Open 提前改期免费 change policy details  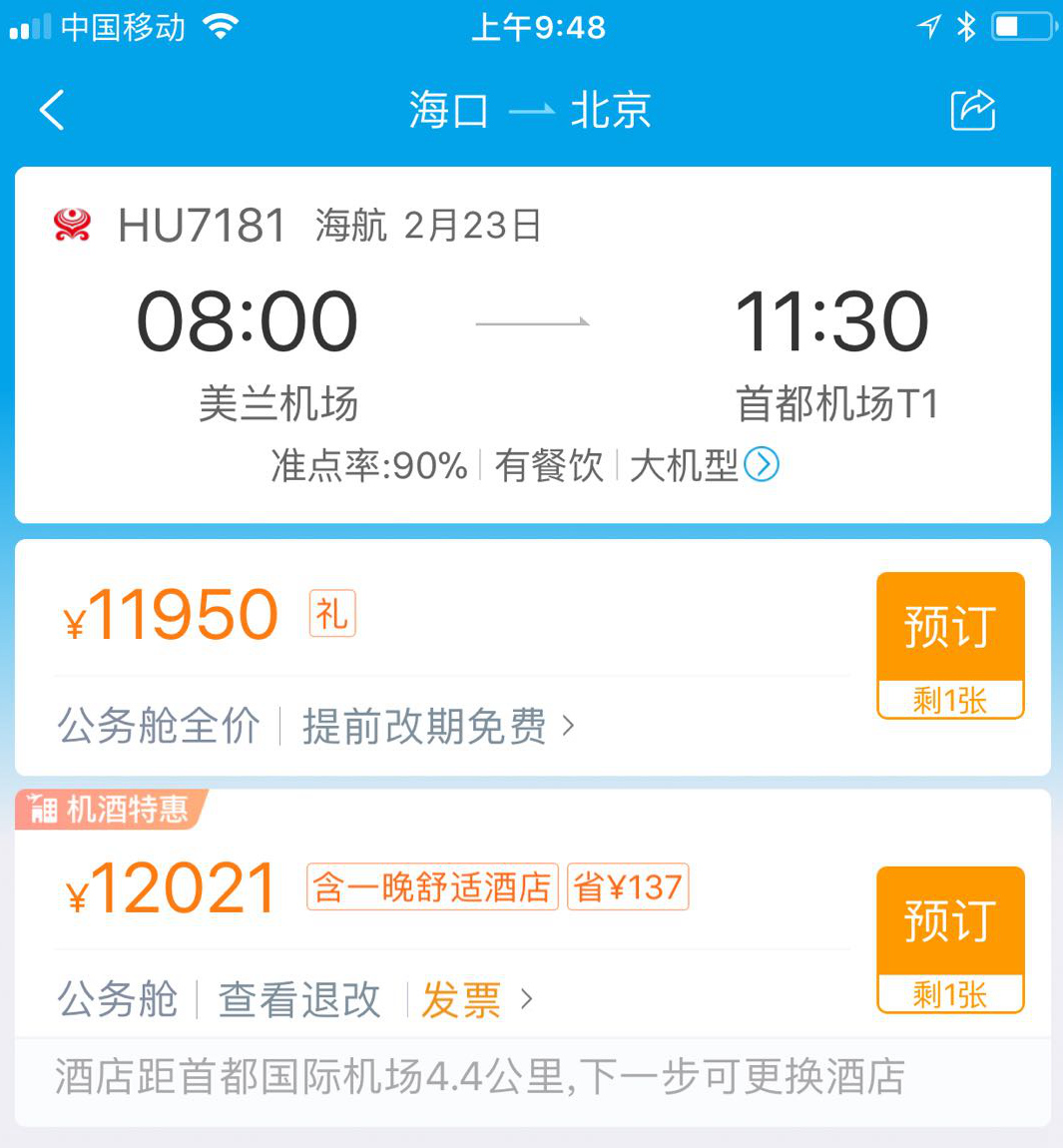[437, 727]
